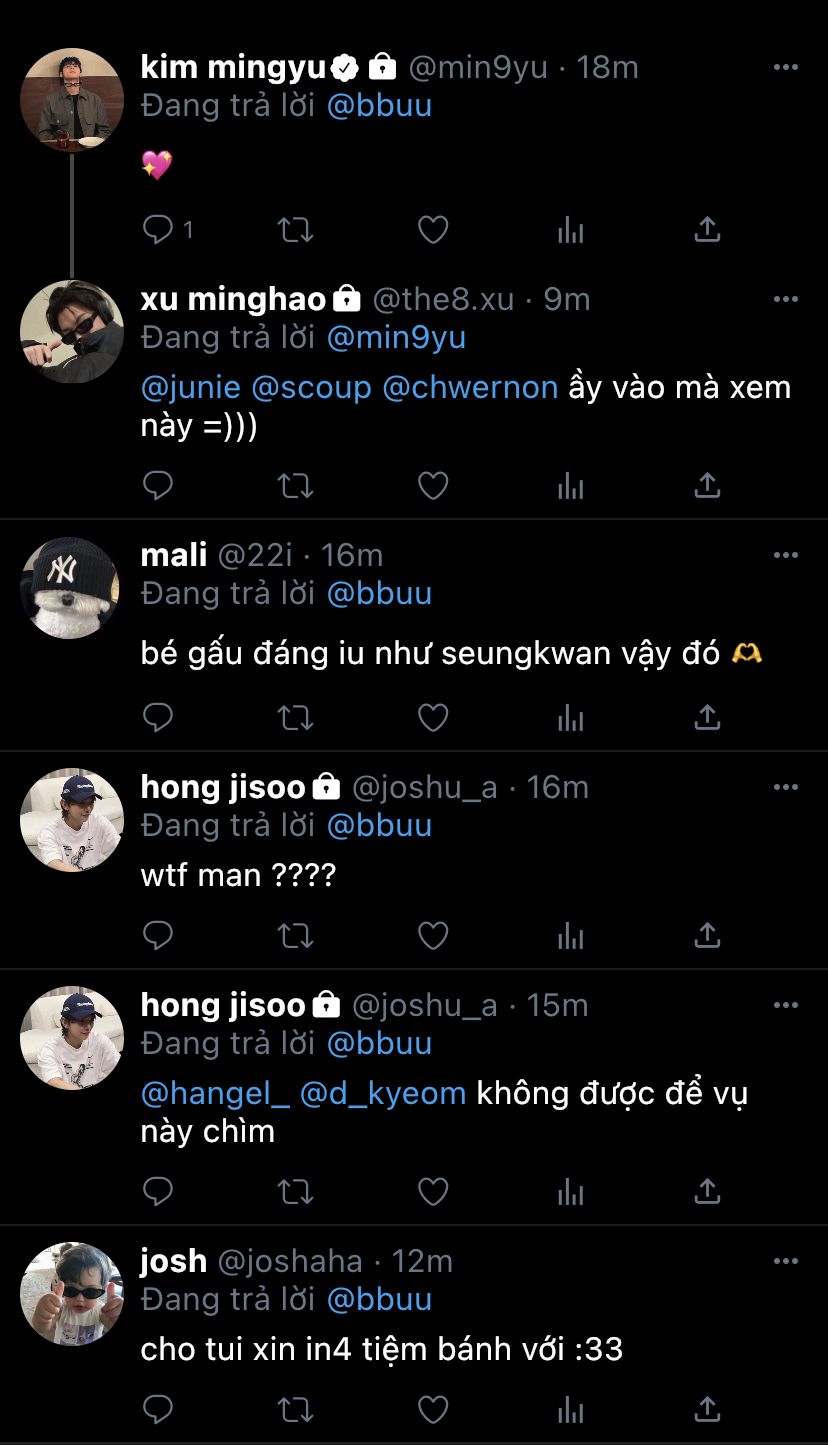828x1445 pixels.
Task: Share hong jisoo's "wtf man ????" tweet
Action: point(707,935)
